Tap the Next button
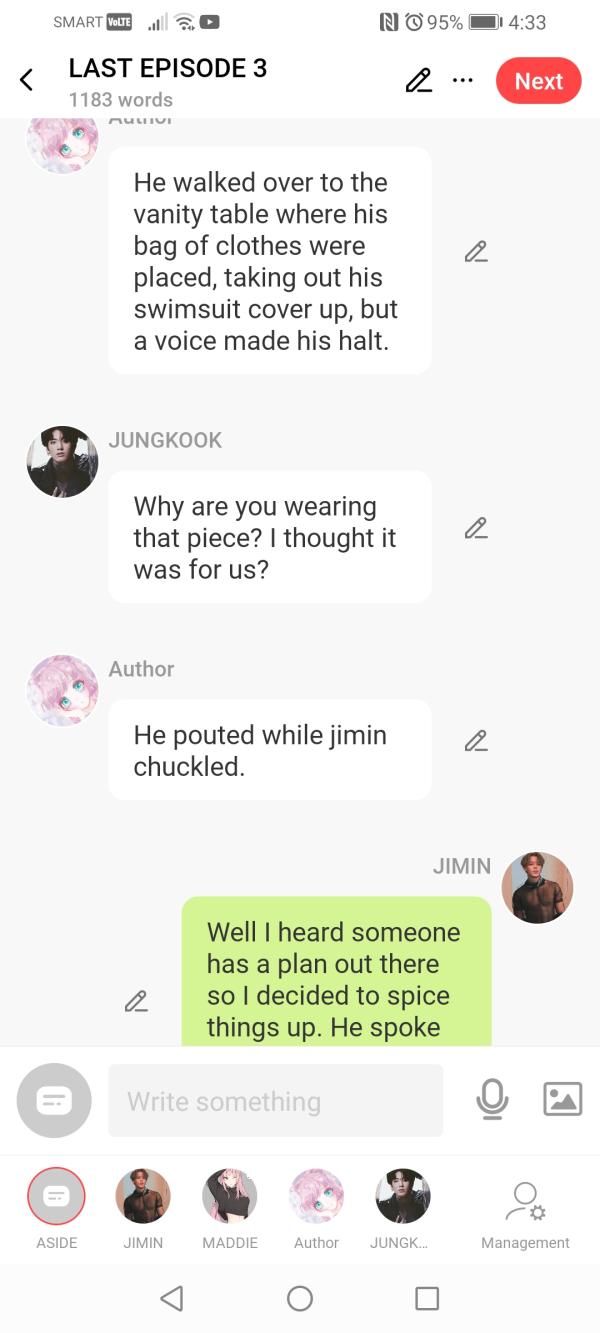The image size is (600, 1333). pyautogui.click(x=538, y=81)
